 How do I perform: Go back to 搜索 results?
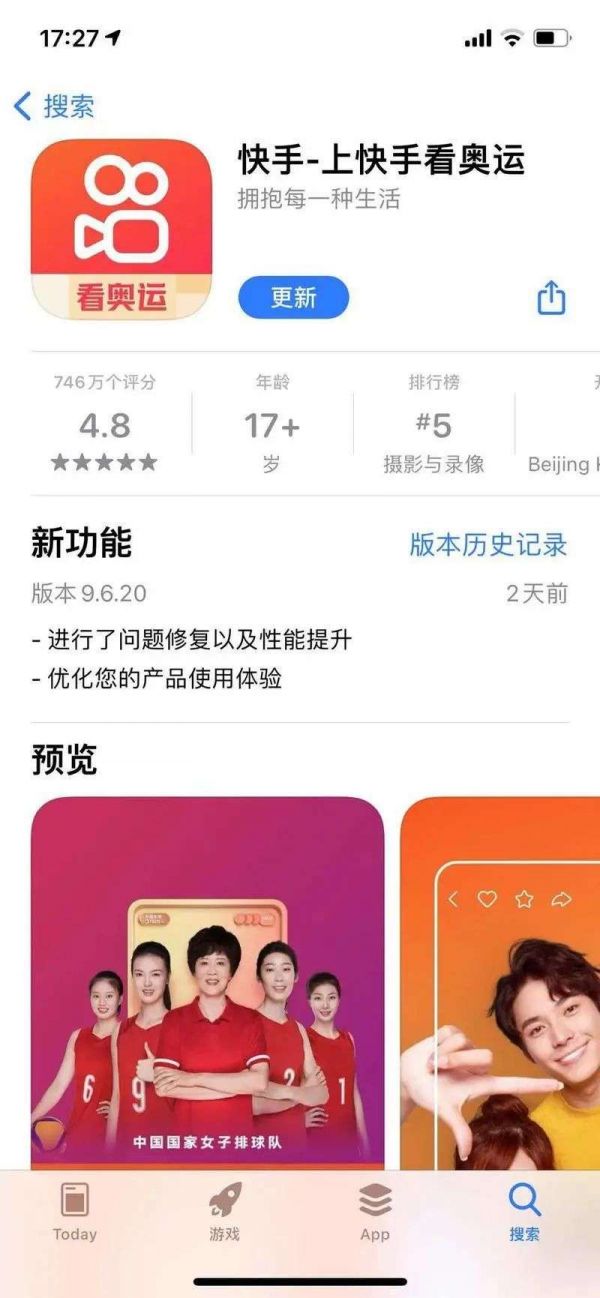coord(54,106)
